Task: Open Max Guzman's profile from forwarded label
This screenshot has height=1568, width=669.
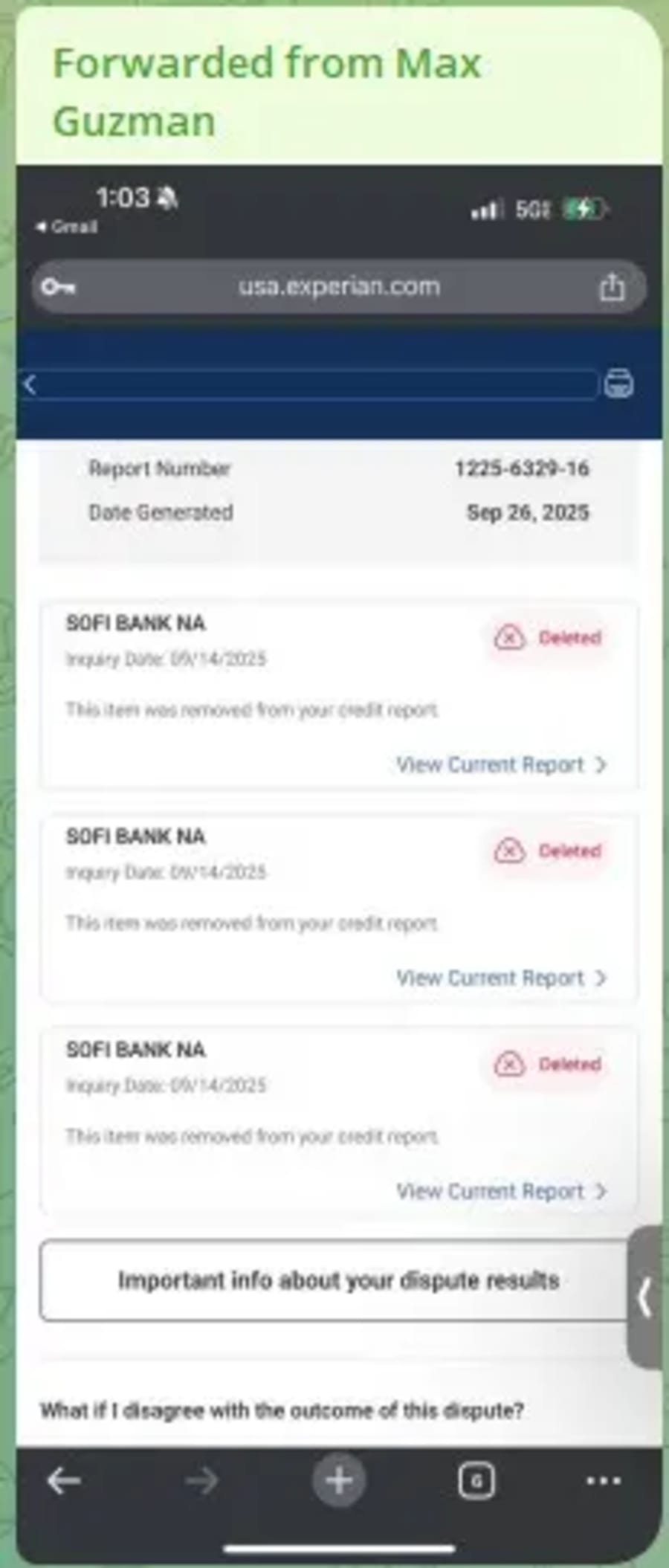Action: (267, 91)
